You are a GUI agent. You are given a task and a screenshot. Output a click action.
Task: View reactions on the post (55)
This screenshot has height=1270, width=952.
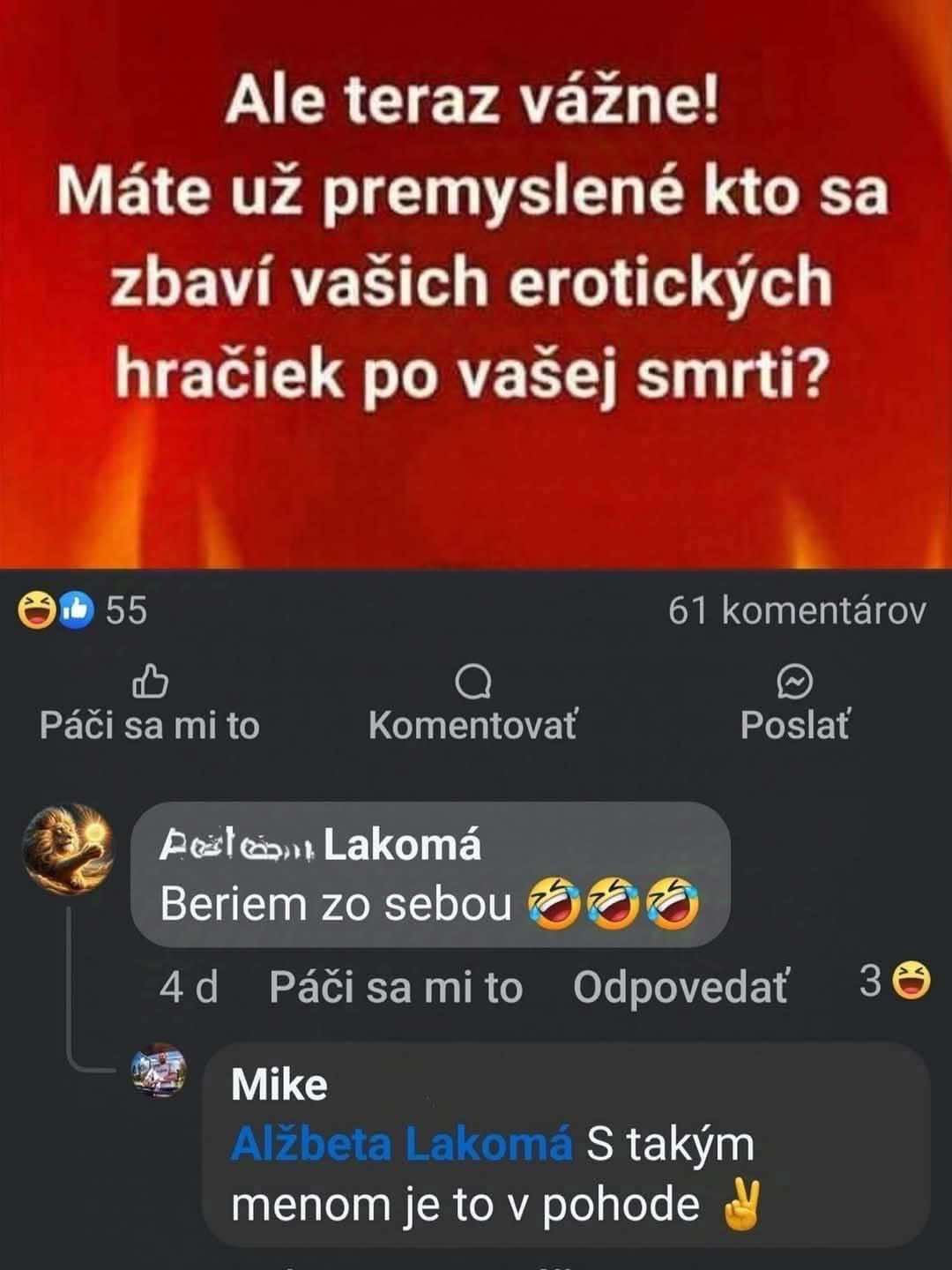click(84, 609)
